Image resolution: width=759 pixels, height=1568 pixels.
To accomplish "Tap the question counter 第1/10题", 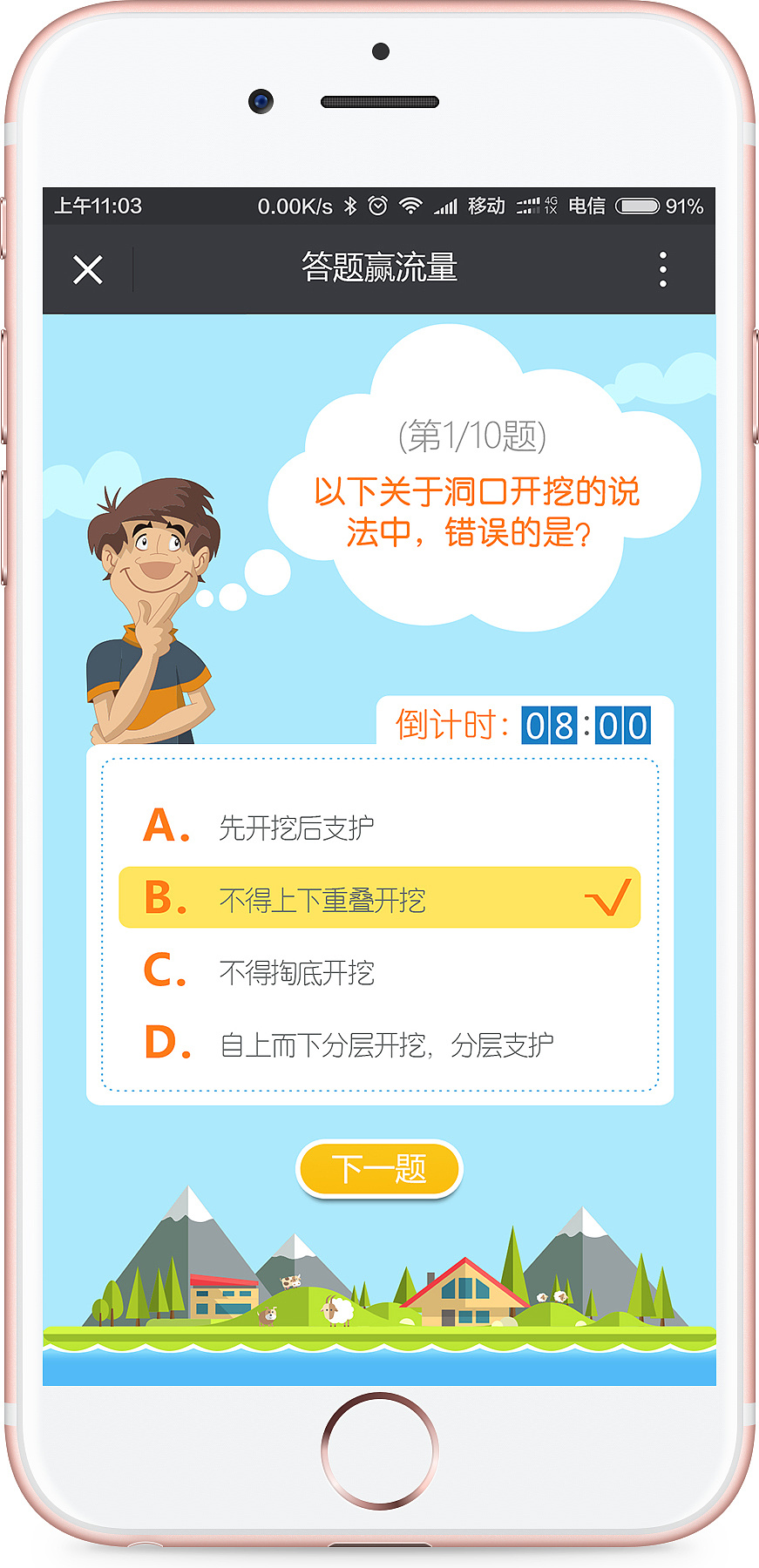I will coord(471,434).
